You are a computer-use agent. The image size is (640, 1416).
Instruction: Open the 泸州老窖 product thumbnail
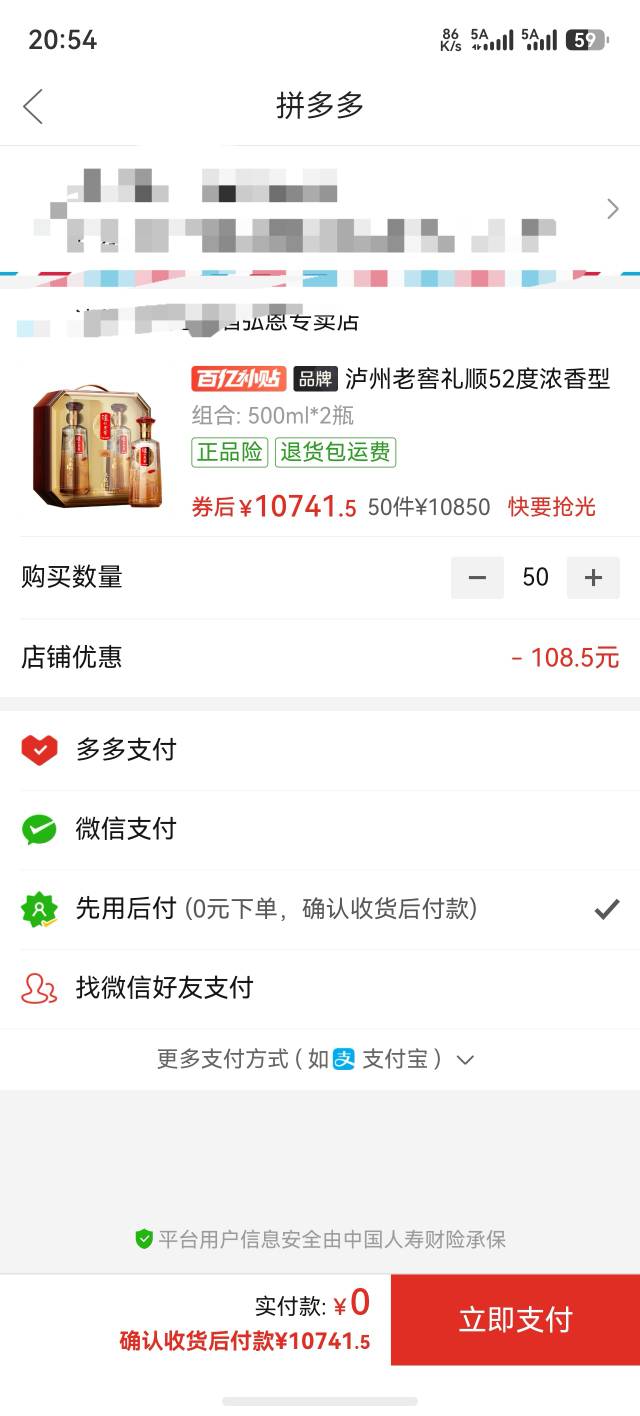click(x=96, y=445)
